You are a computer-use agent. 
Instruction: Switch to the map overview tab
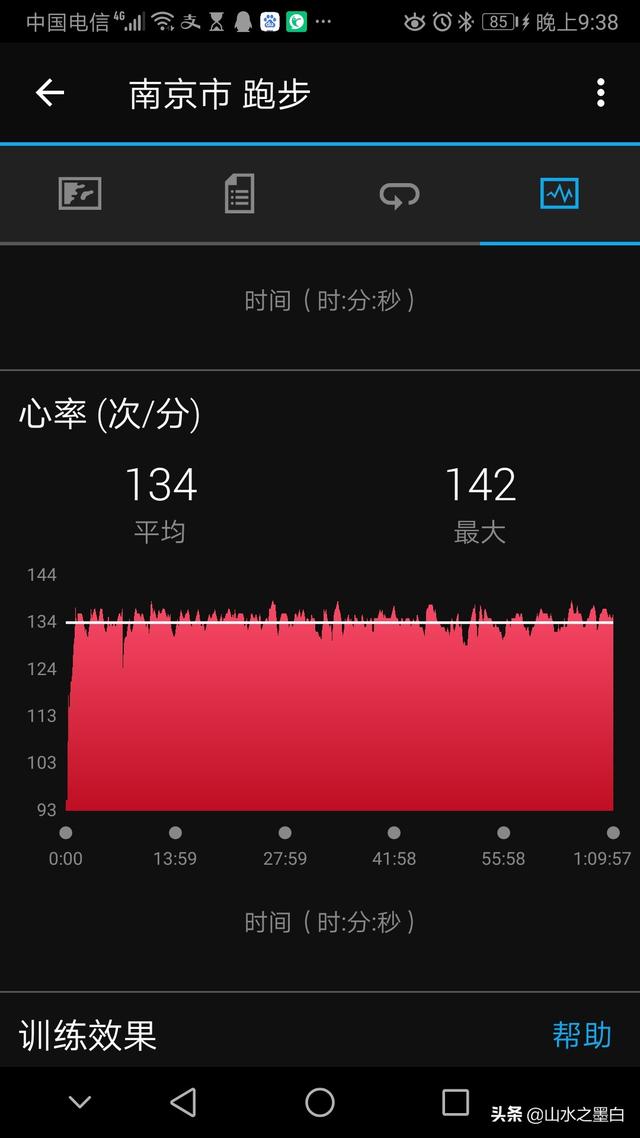[80, 193]
